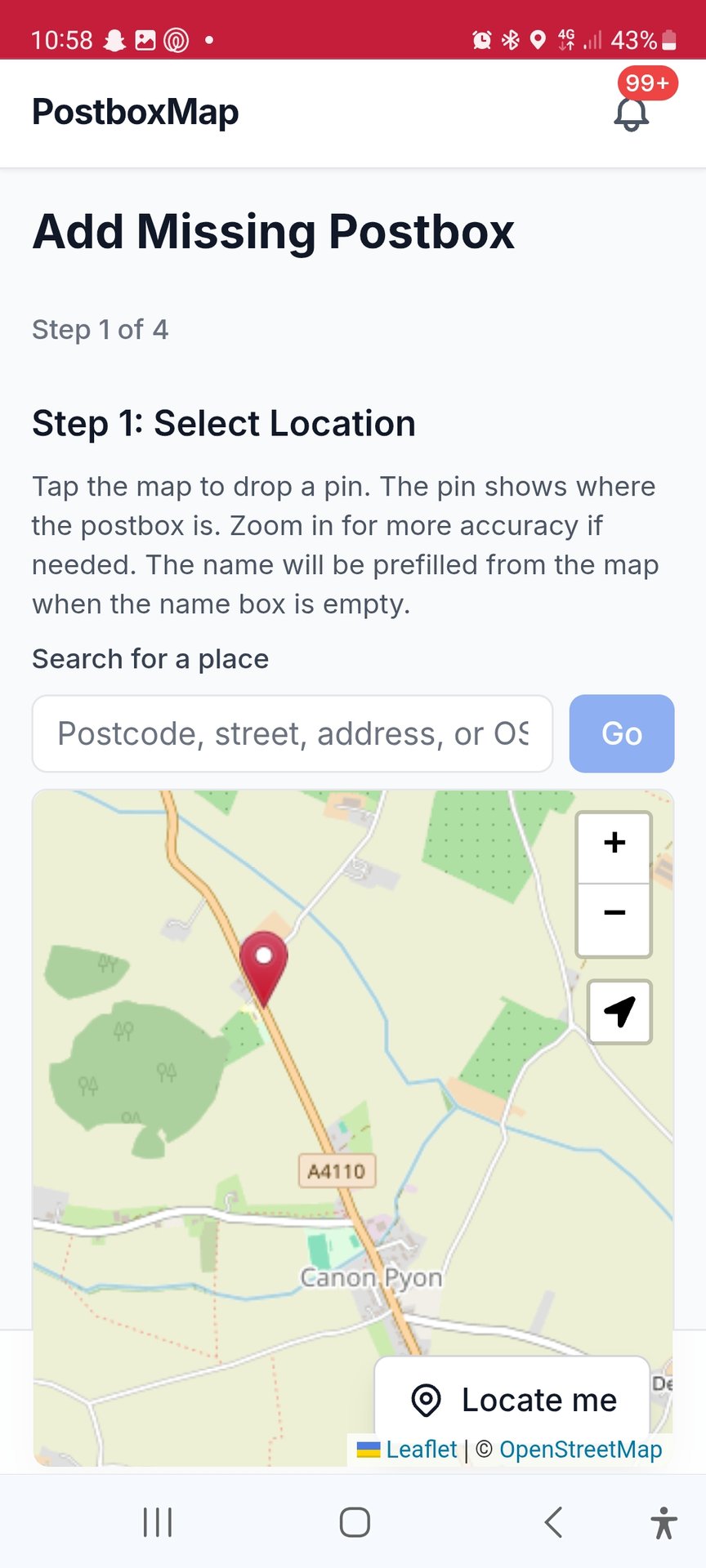Tap the Ukrainian flag icon next to Leaflet

pyautogui.click(x=369, y=1450)
